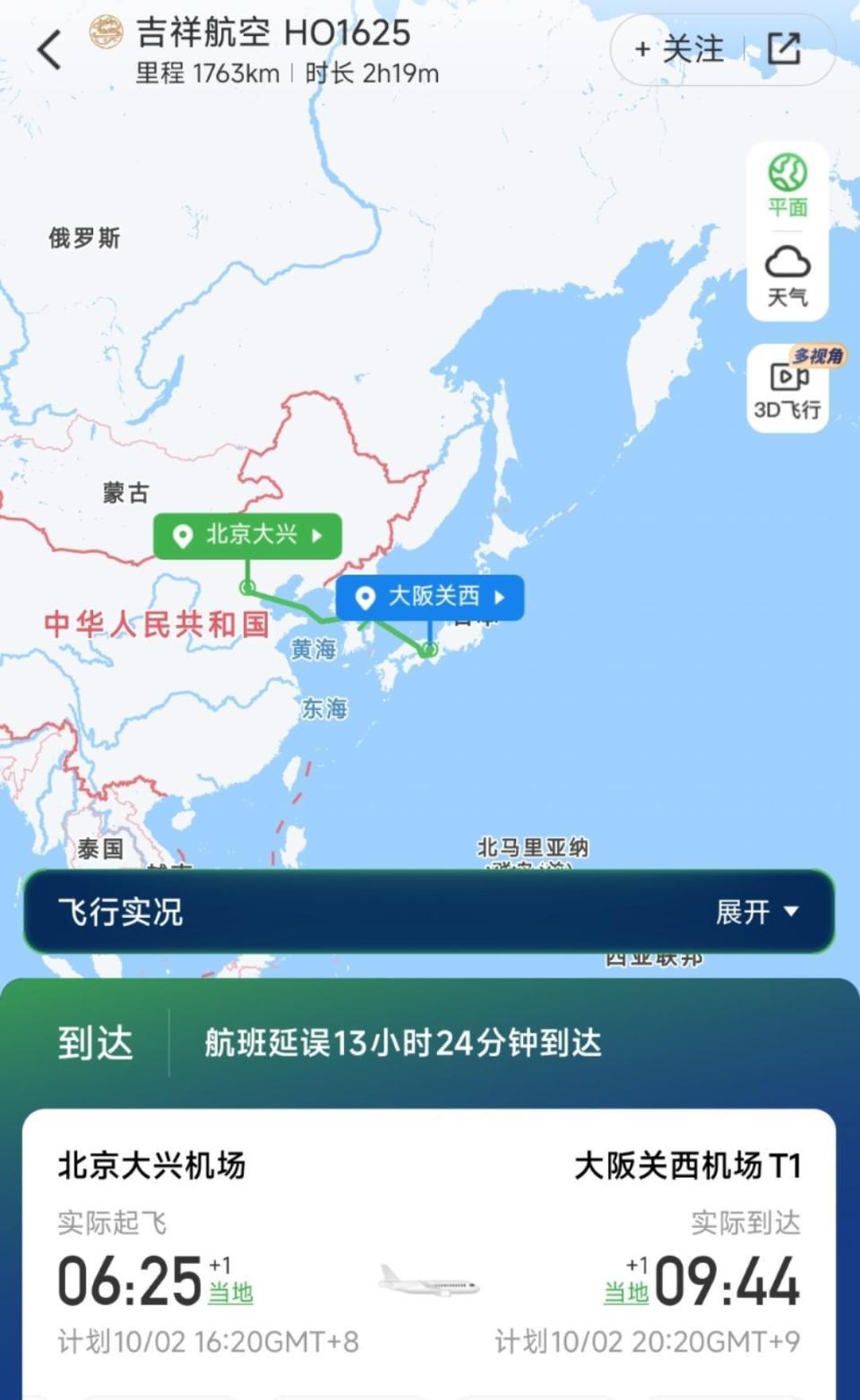This screenshot has width=860, height=1400.
Task: Enable 多视角 multi-angle mode
Action: tap(813, 356)
